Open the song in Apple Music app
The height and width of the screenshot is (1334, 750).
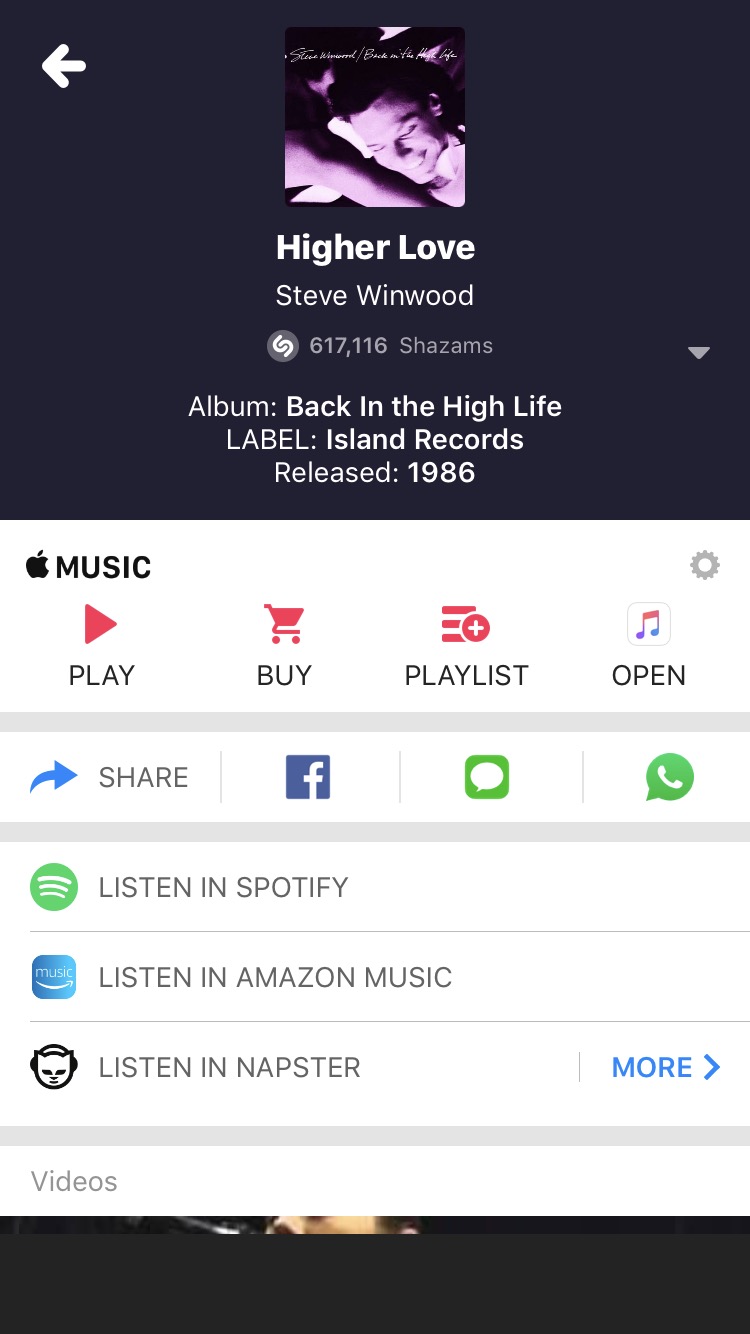pyautogui.click(x=649, y=646)
